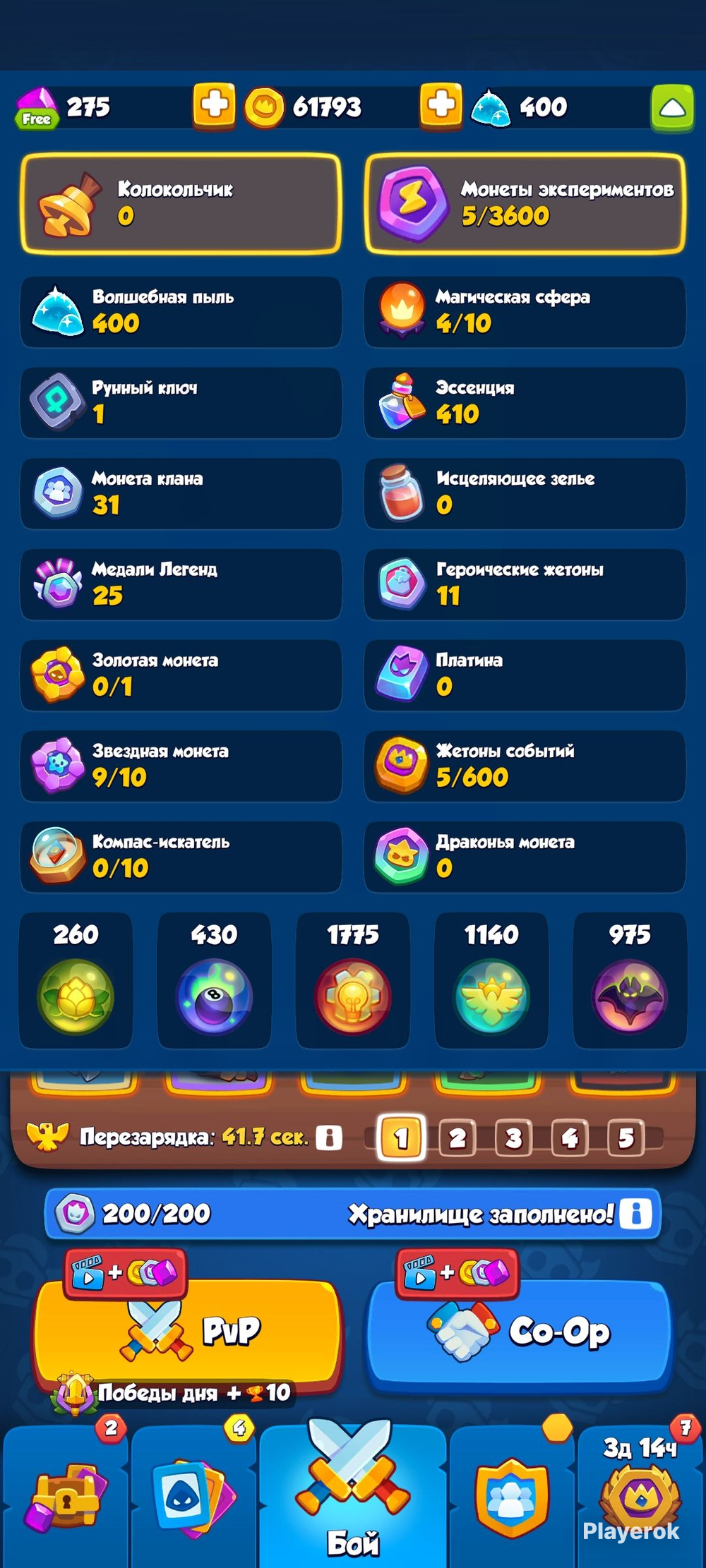Select deck slot 1
The height and width of the screenshot is (1568, 706).
click(x=401, y=1138)
